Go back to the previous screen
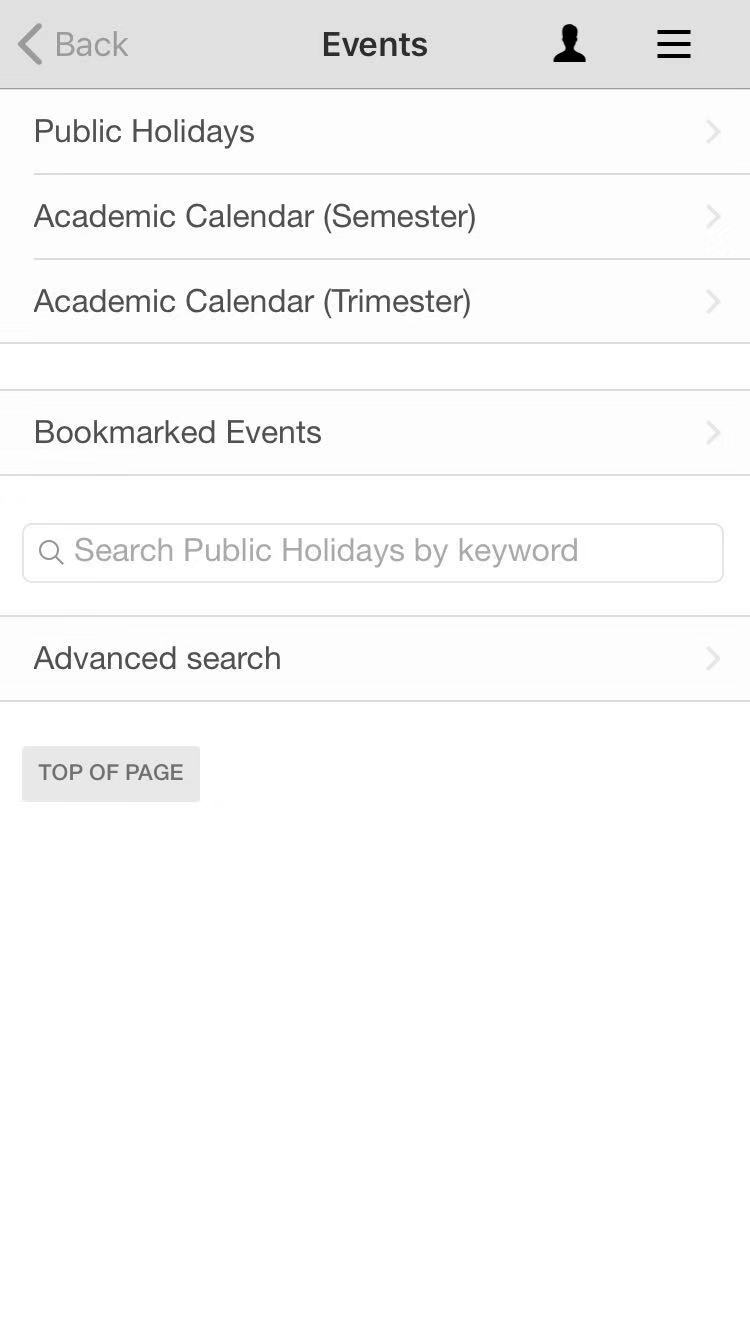Image resolution: width=750 pixels, height=1334 pixels. pyautogui.click(x=73, y=44)
